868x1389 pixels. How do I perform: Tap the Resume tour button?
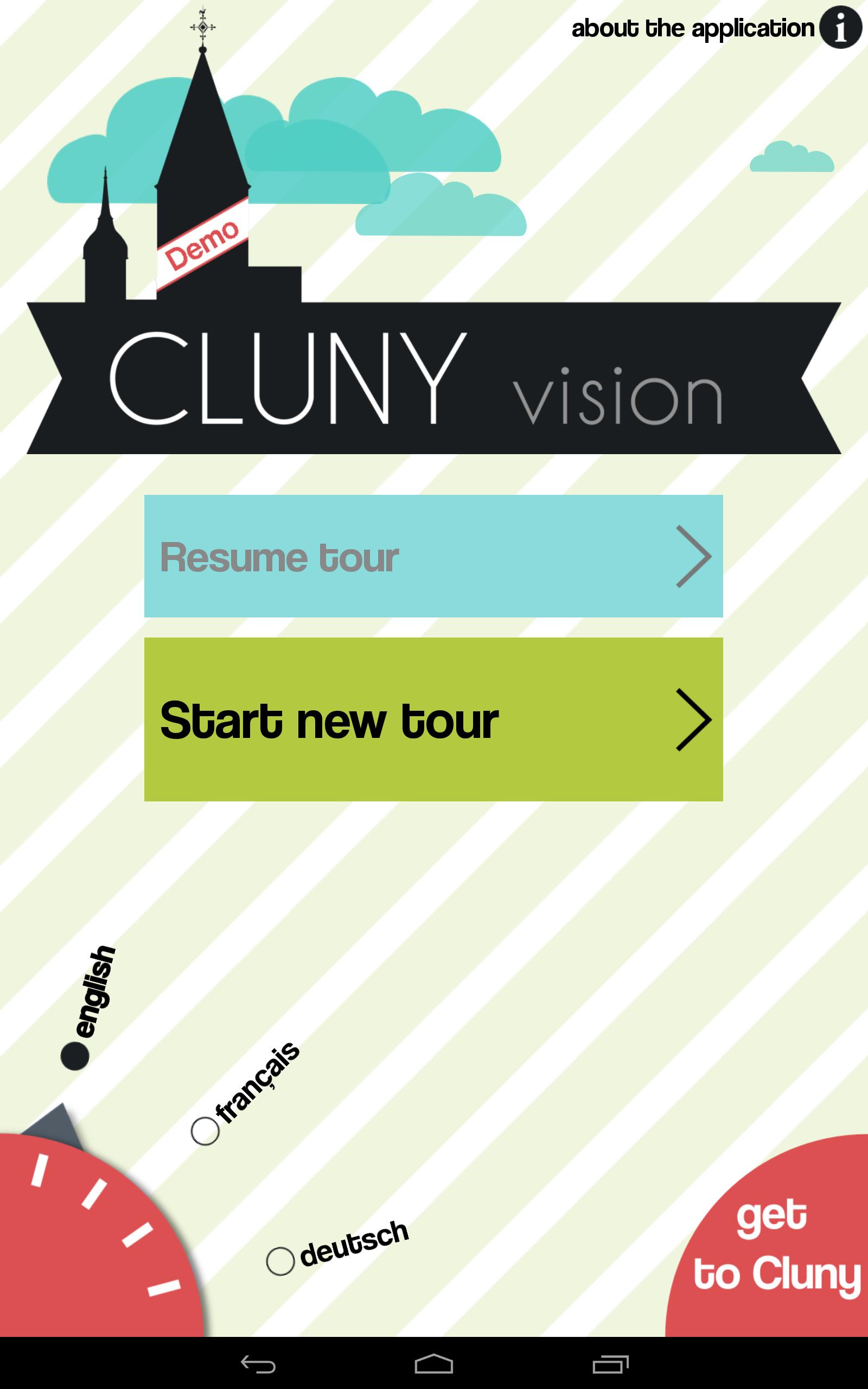433,556
